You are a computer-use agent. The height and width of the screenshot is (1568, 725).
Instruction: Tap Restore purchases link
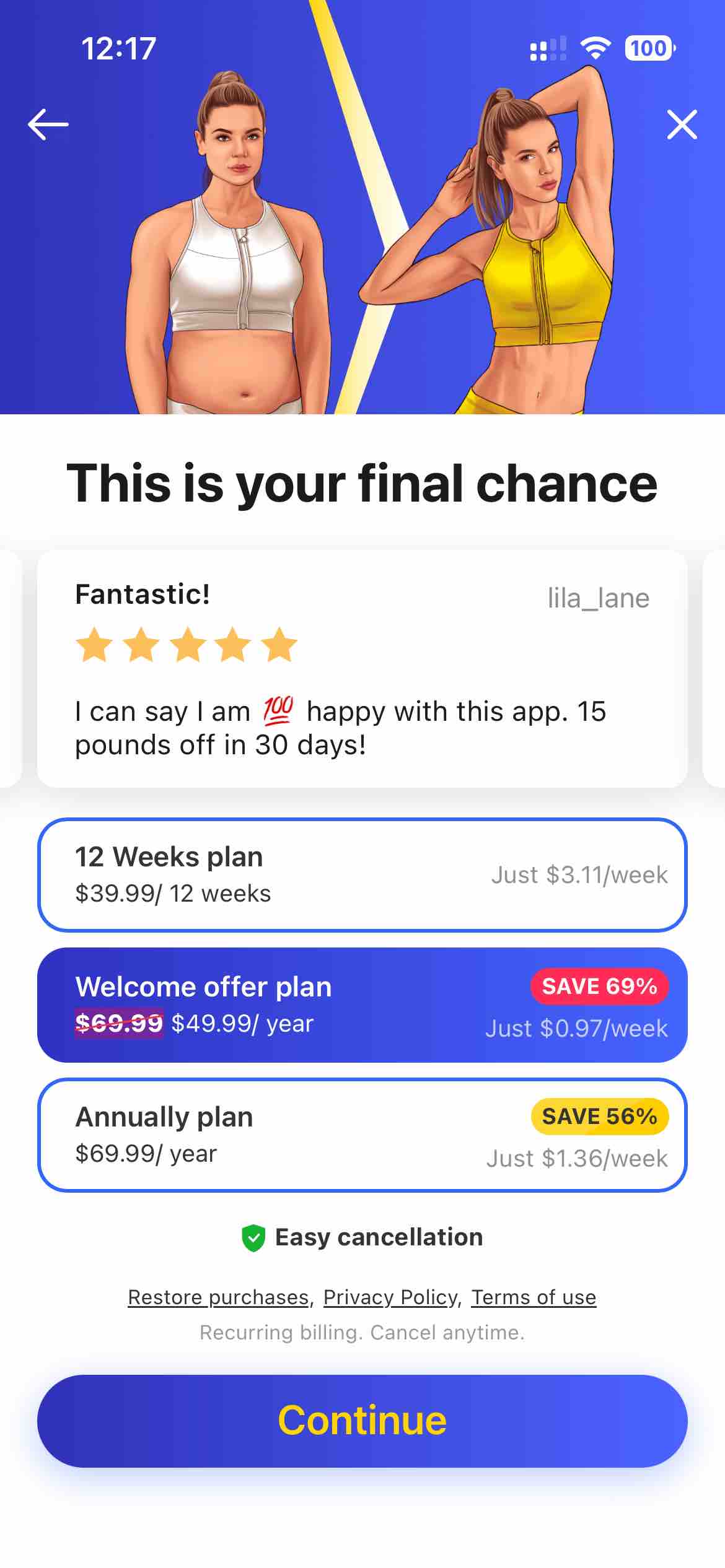218,1296
